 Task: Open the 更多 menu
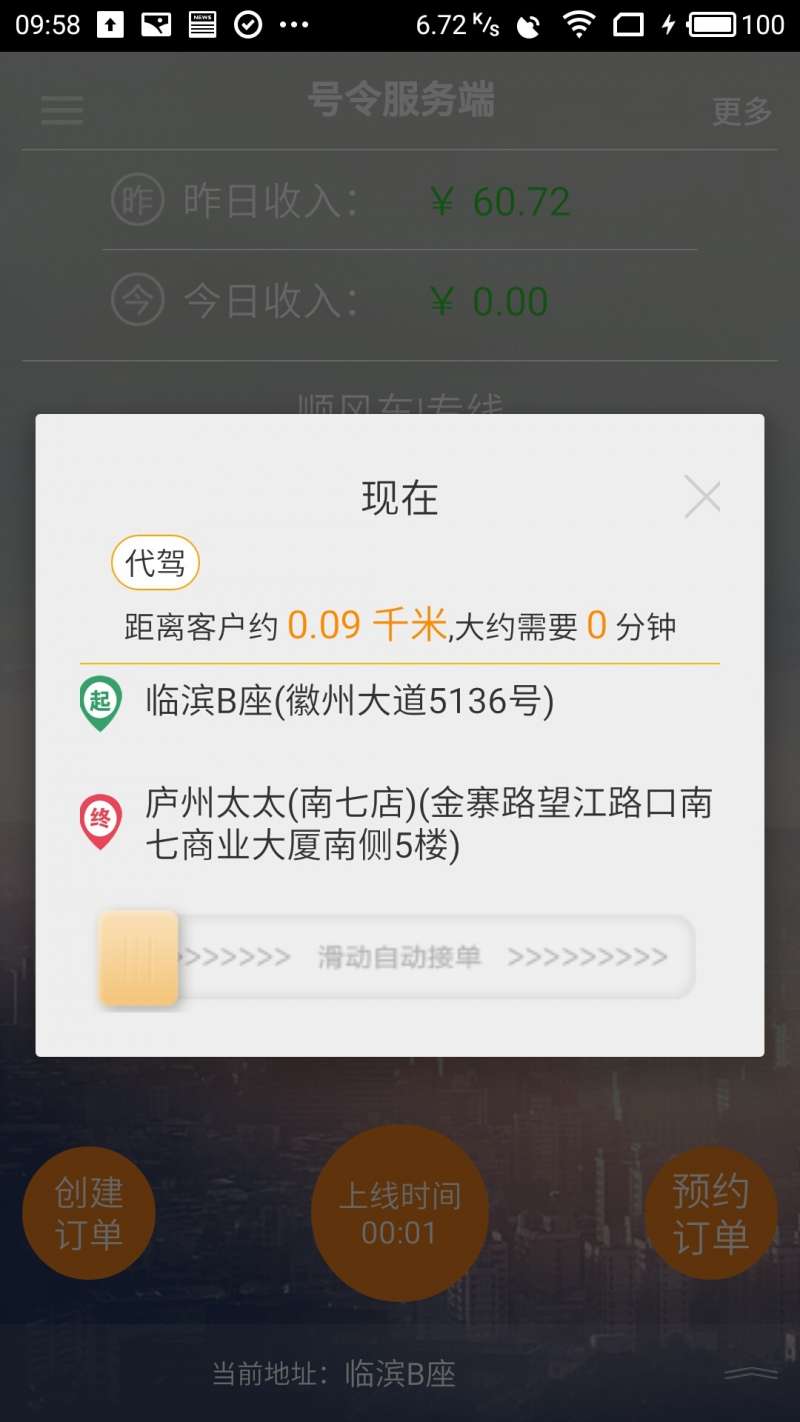coord(741,111)
